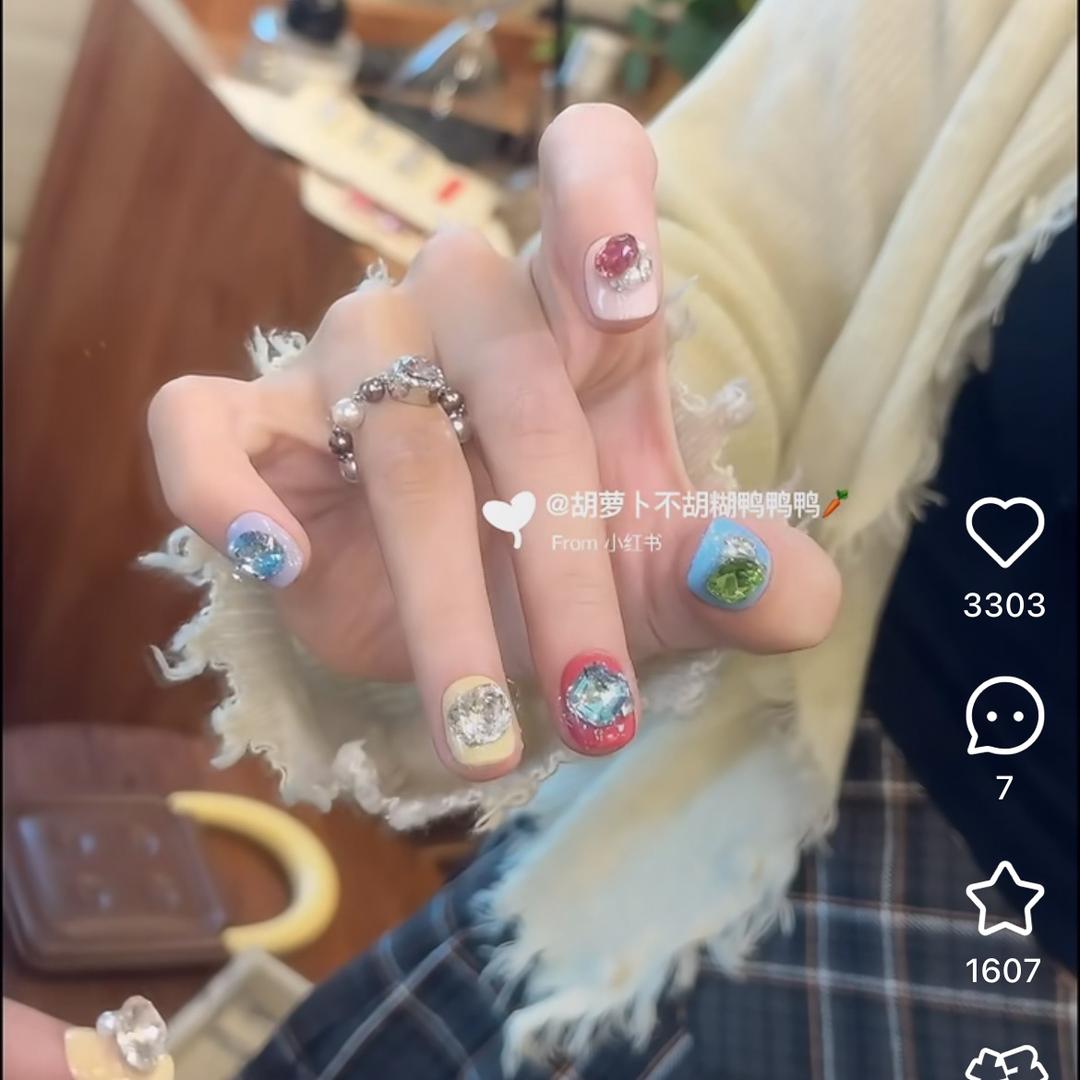Like this nail art video
Viewport: 1080px width, 1080px height.
(1004, 532)
